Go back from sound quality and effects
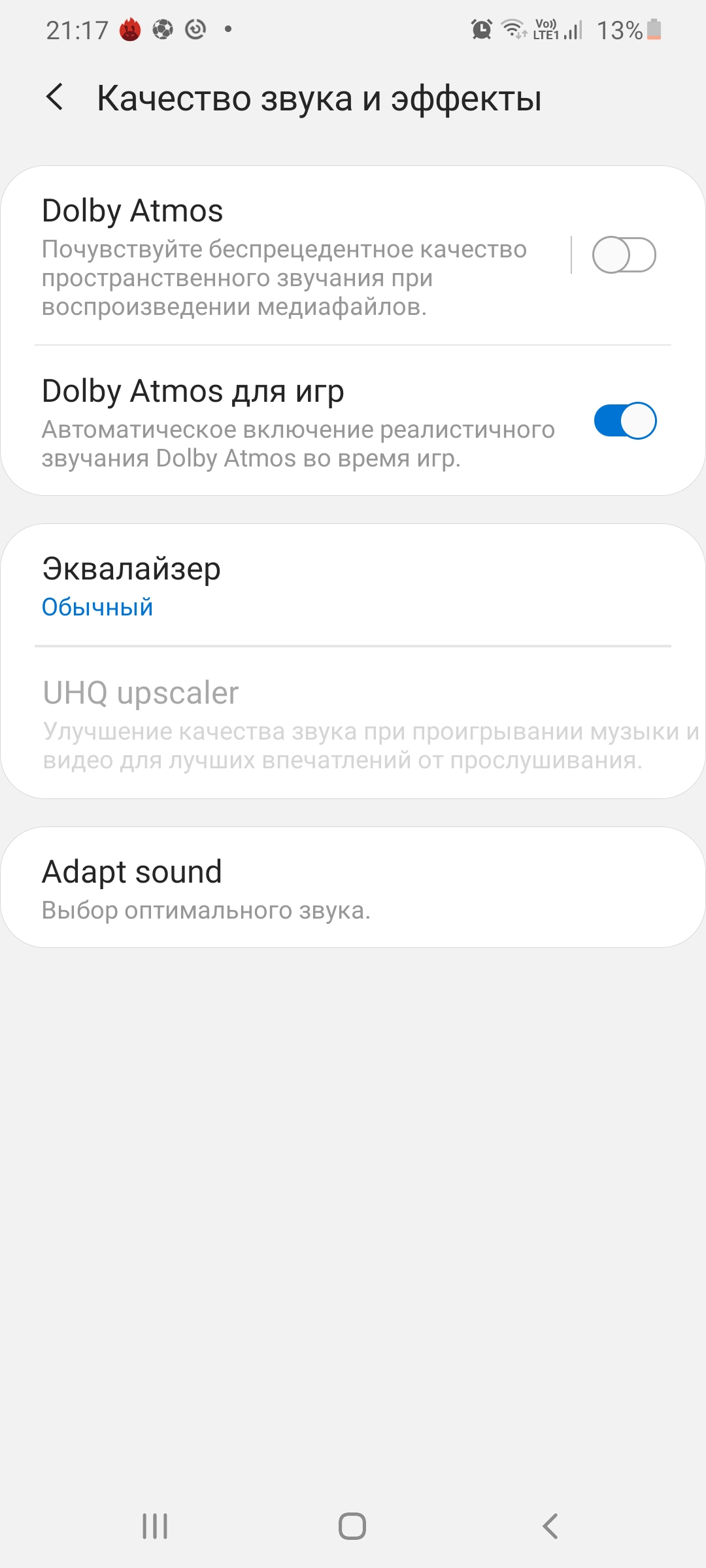This screenshot has width=706, height=1568. (x=55, y=97)
